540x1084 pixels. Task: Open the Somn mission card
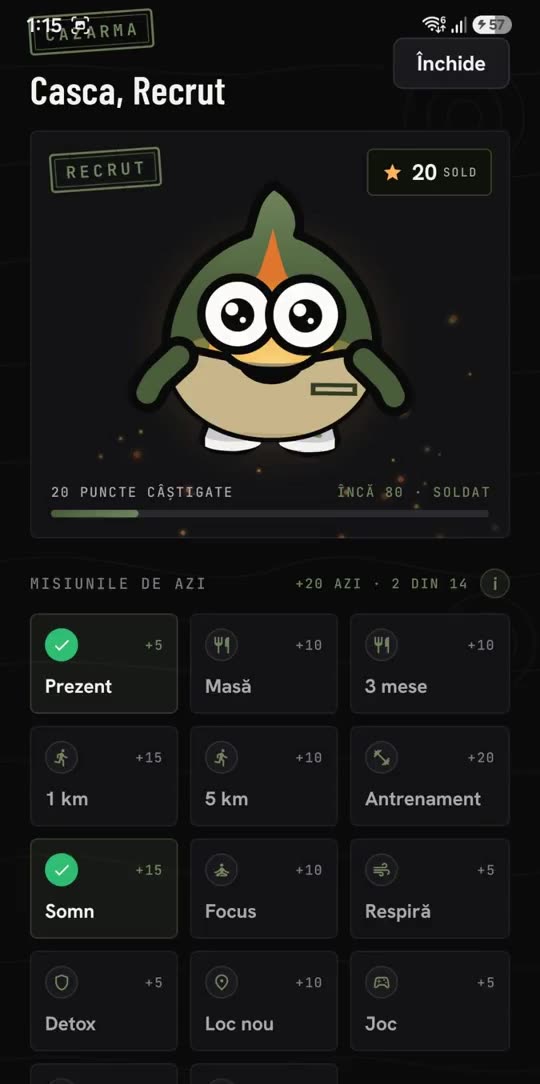104,888
